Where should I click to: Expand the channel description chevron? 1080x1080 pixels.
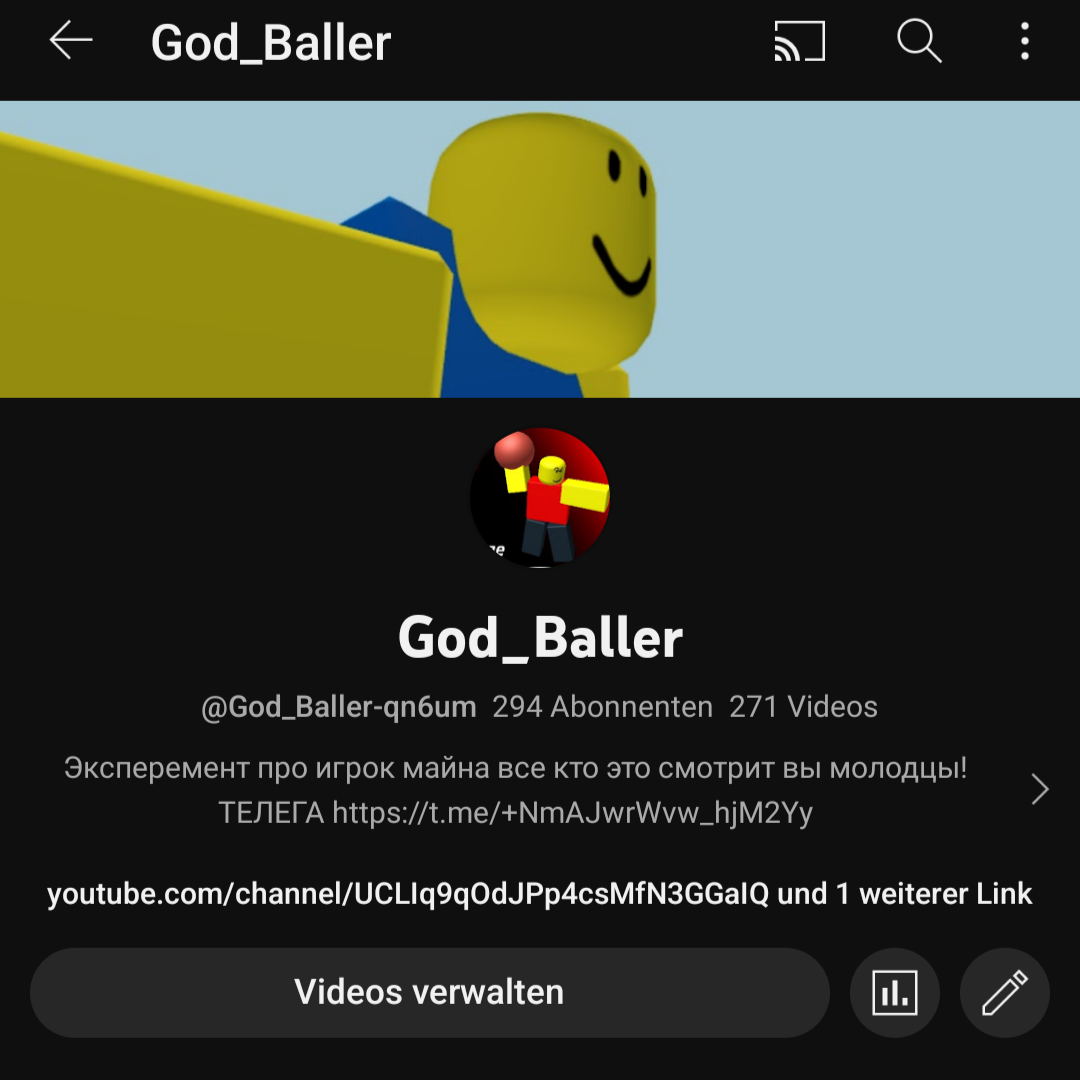pos(1040,790)
